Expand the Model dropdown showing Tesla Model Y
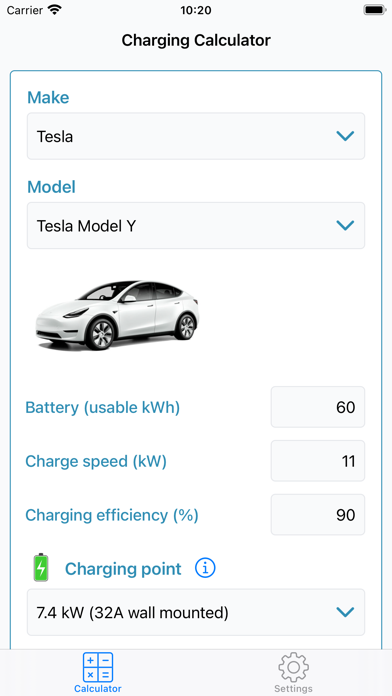 tap(196, 225)
